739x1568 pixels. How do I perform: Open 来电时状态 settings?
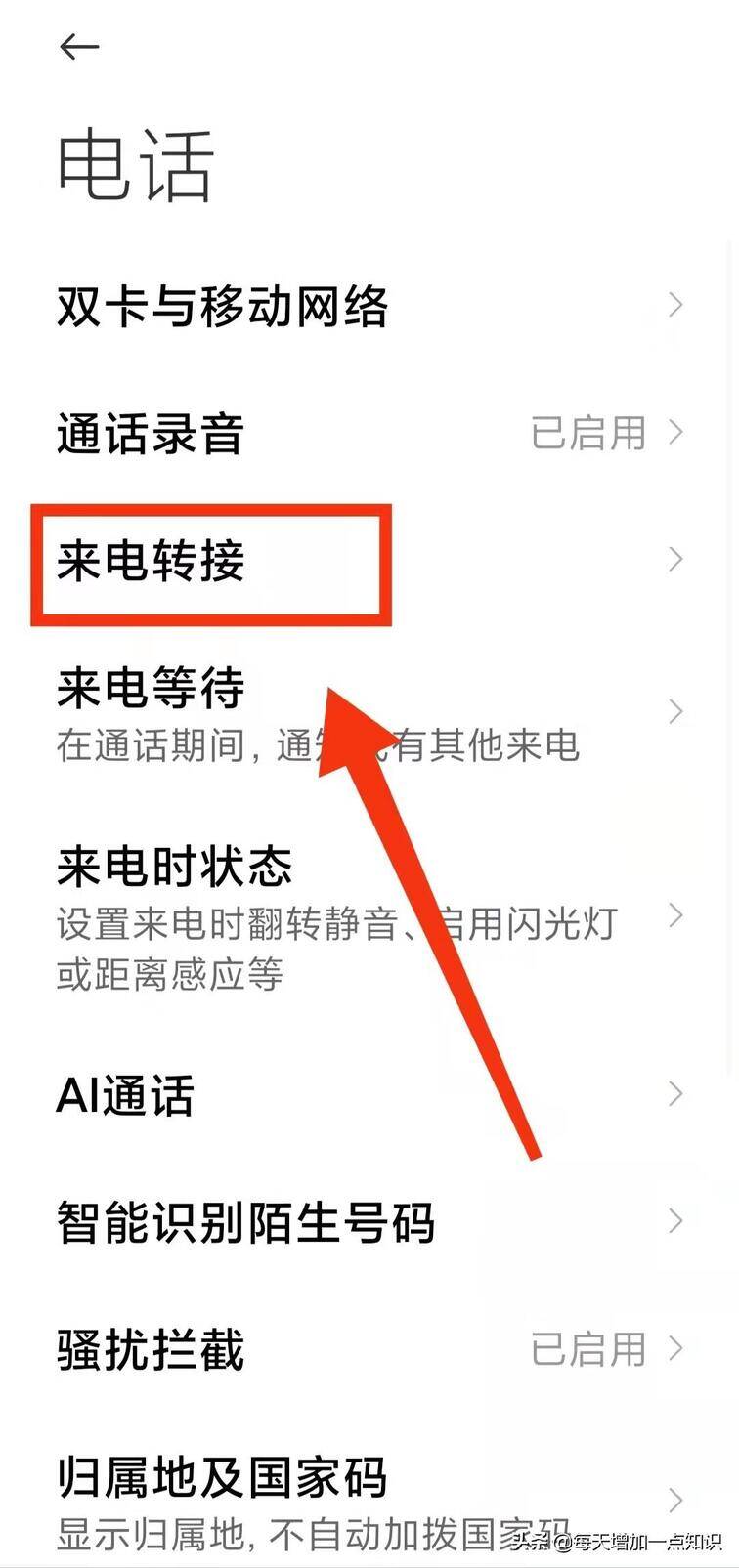click(176, 915)
